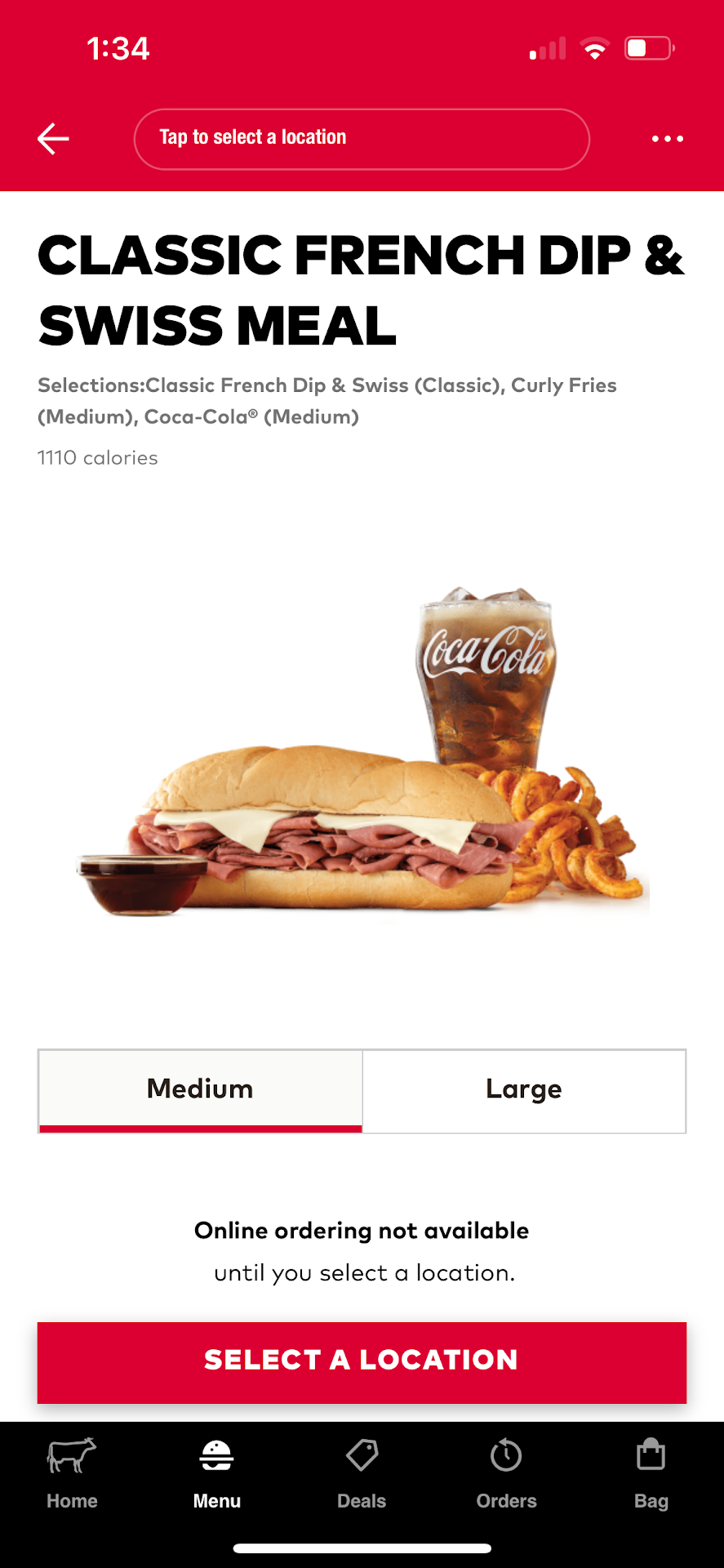Tap the Select a Location button
This screenshot has width=724, height=1568.
[x=362, y=1361]
